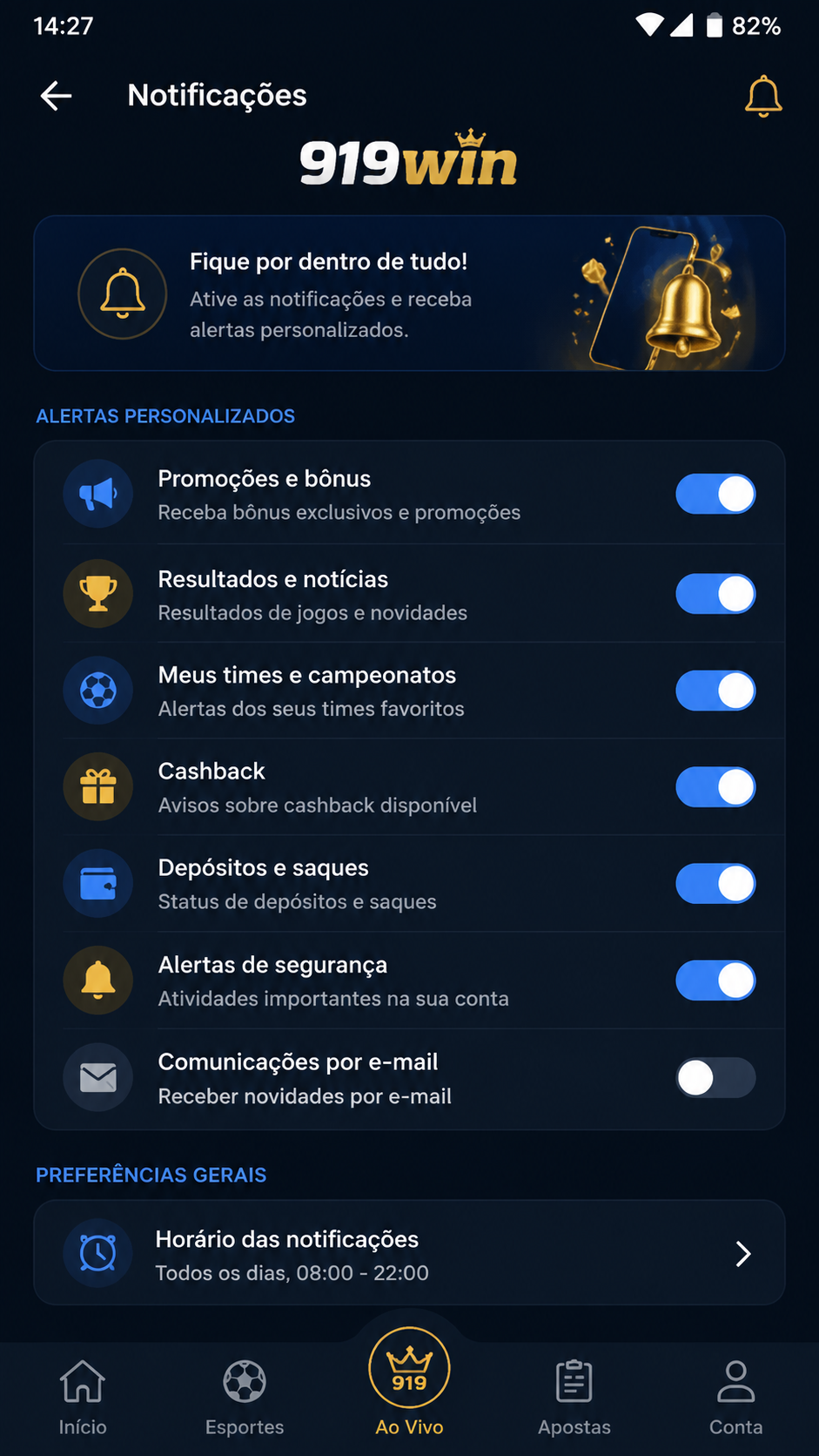Open the Conta tab

point(736,1397)
